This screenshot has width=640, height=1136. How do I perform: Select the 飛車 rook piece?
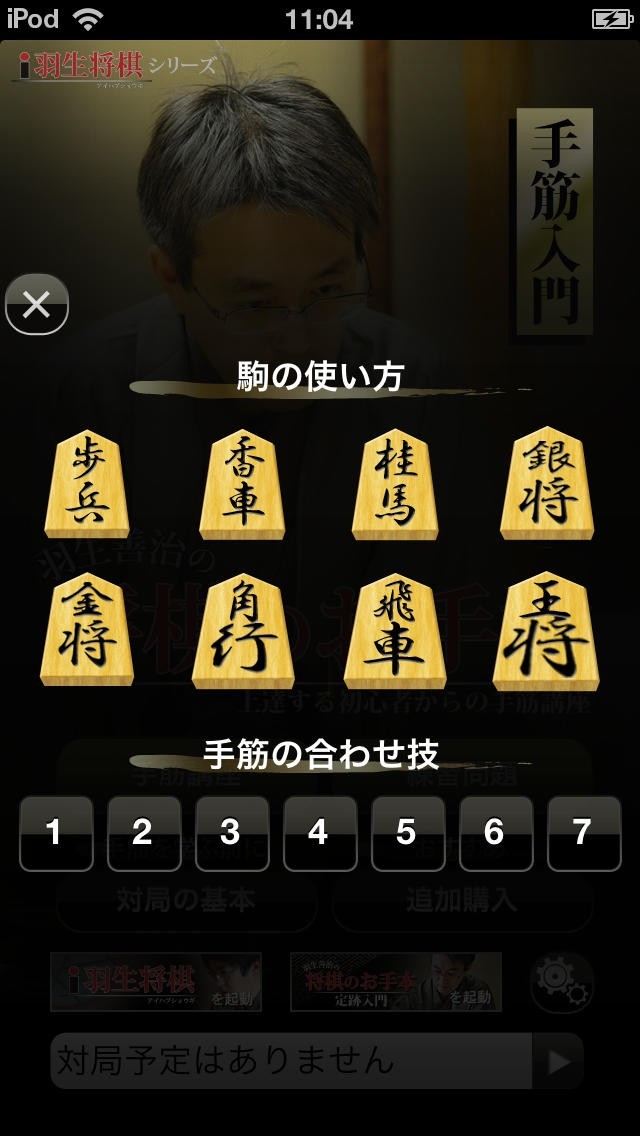coord(395,632)
